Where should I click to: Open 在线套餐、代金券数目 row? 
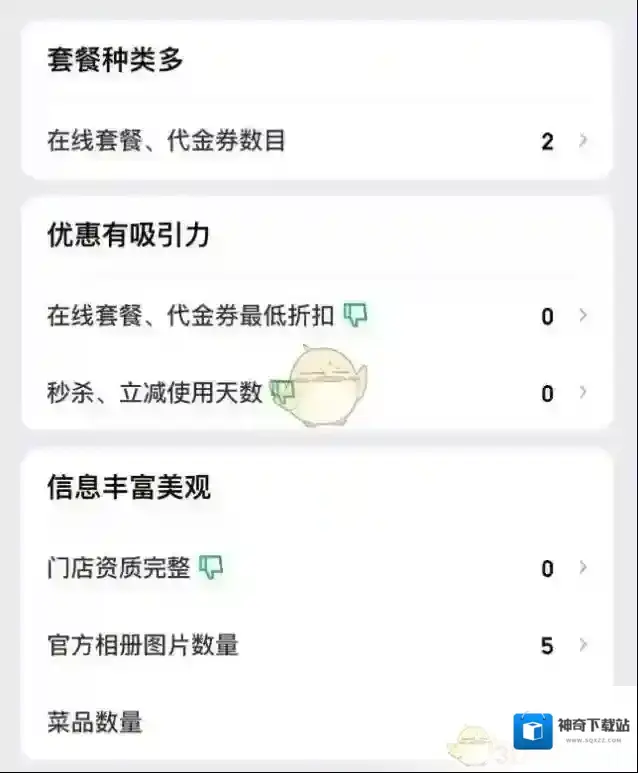316,141
